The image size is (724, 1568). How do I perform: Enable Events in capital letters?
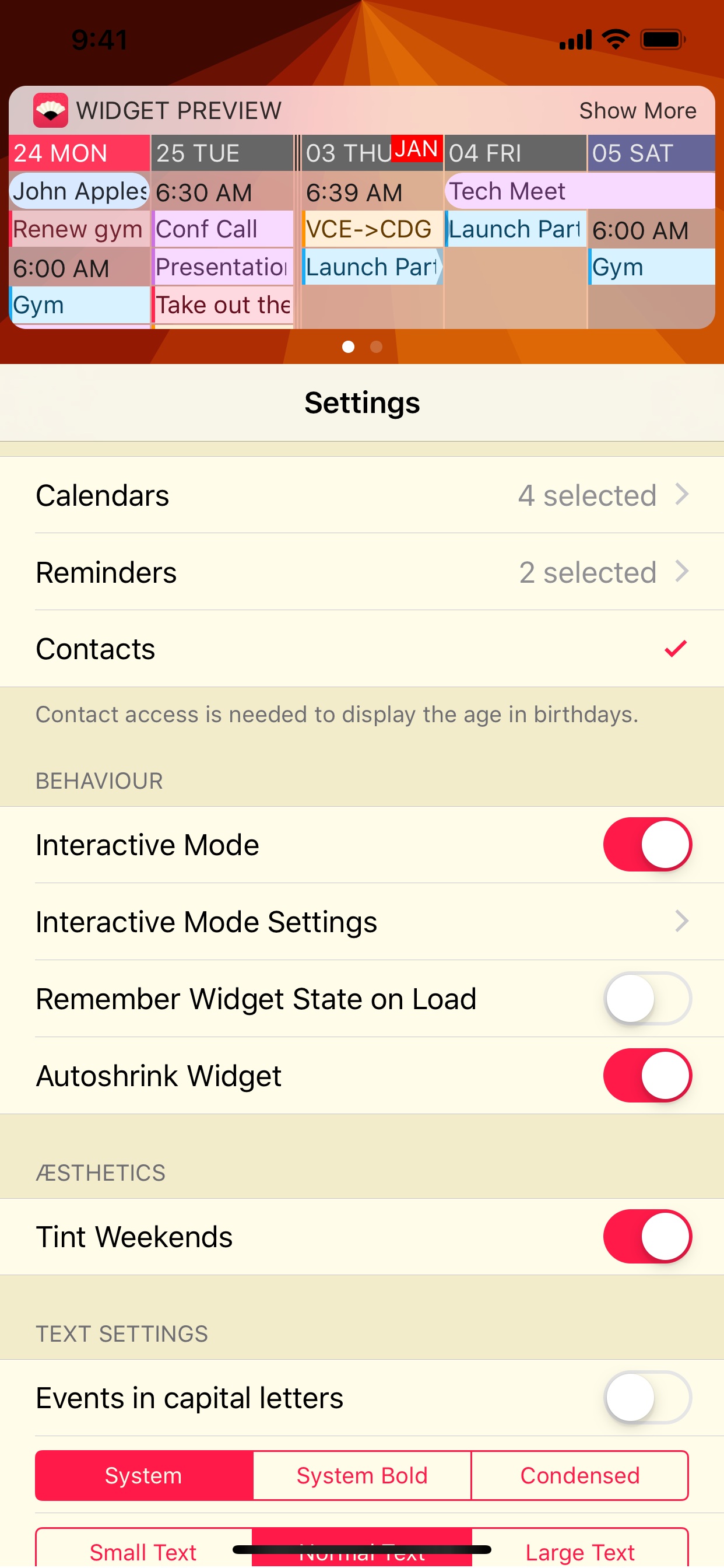[646, 1397]
